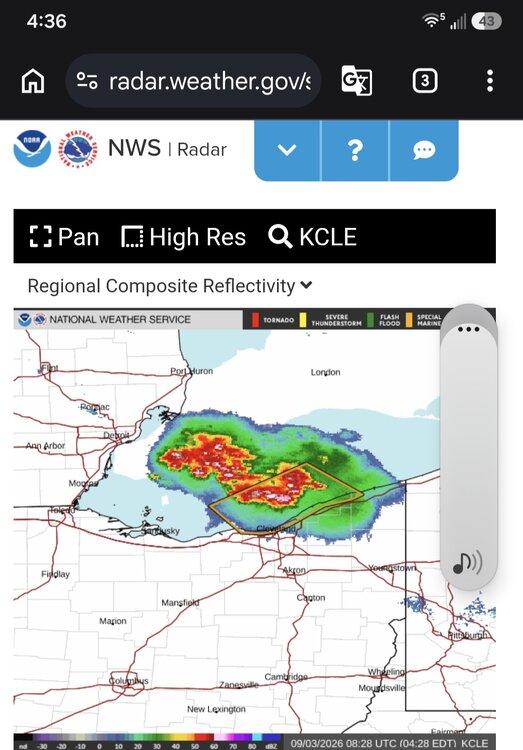Tap the radar.weather.gov address bar

193,81
